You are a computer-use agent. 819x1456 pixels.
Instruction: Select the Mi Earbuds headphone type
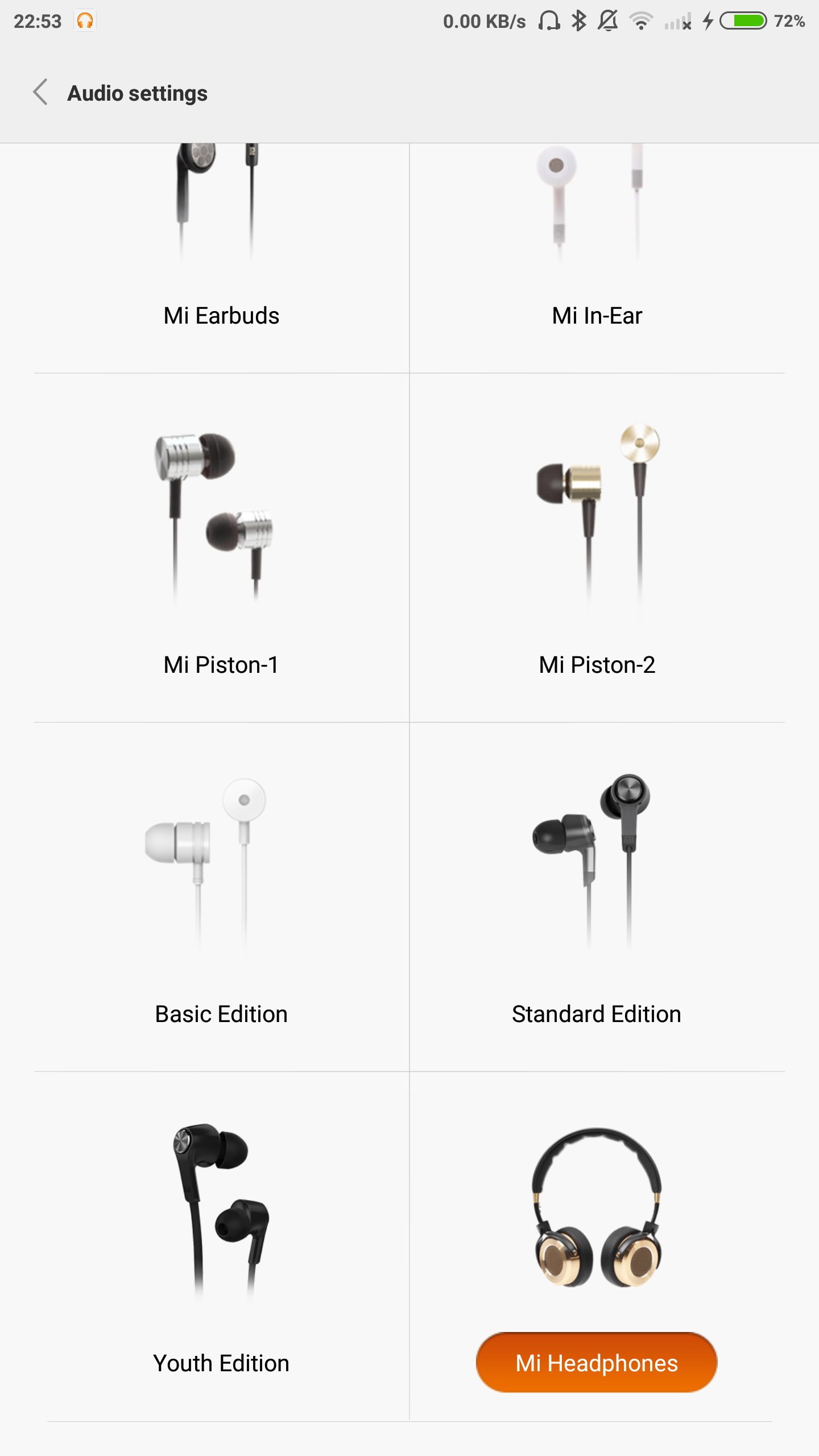[x=221, y=256]
